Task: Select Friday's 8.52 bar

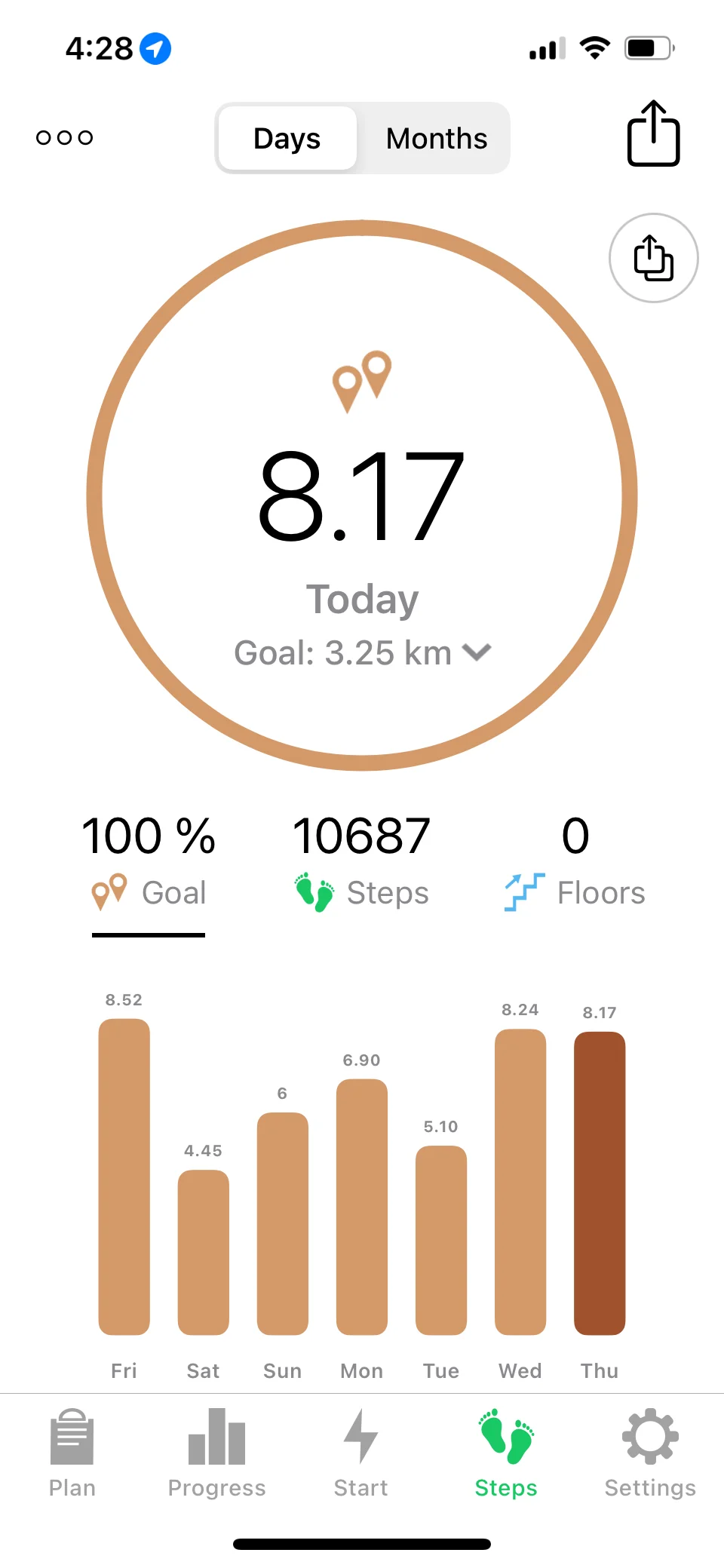Action: (124, 1177)
